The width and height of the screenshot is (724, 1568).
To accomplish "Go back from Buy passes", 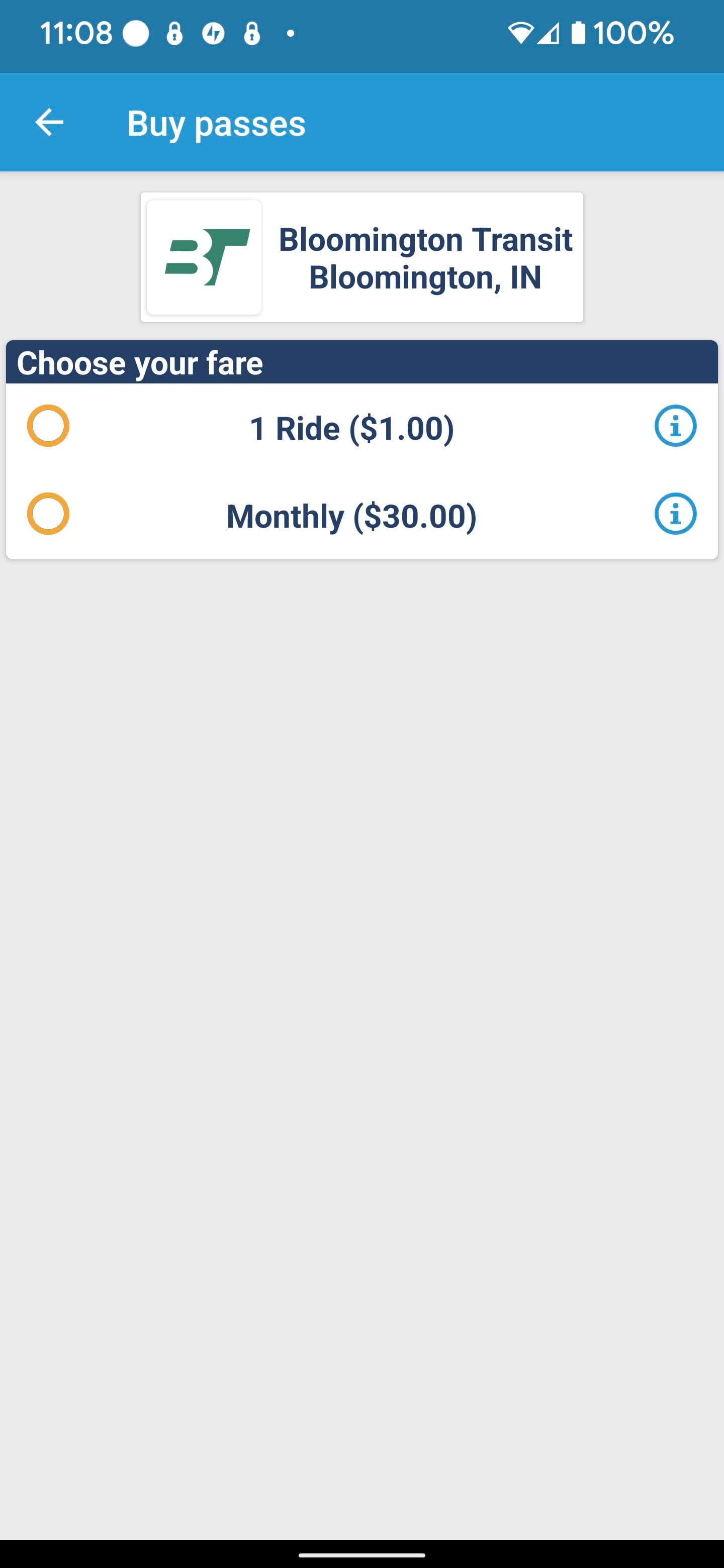I will click(x=49, y=122).
